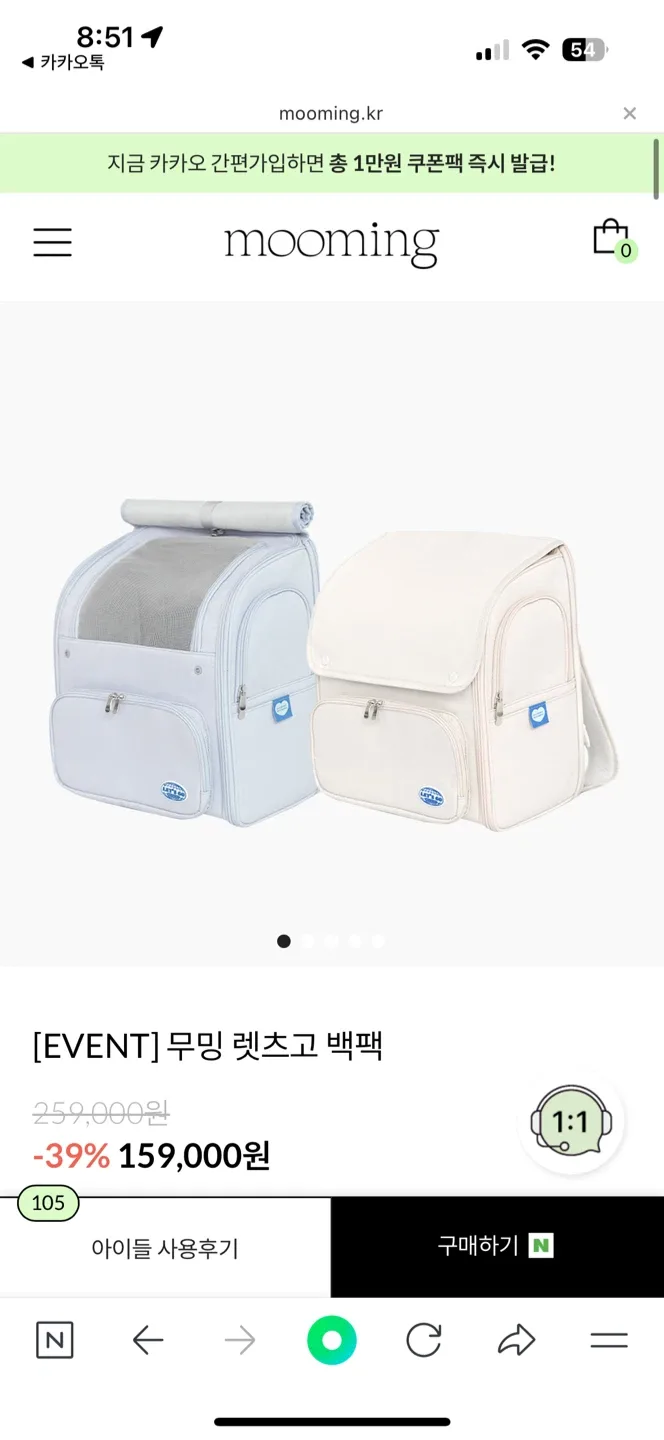Tap the Kakao signup coupon banner

tap(331, 163)
